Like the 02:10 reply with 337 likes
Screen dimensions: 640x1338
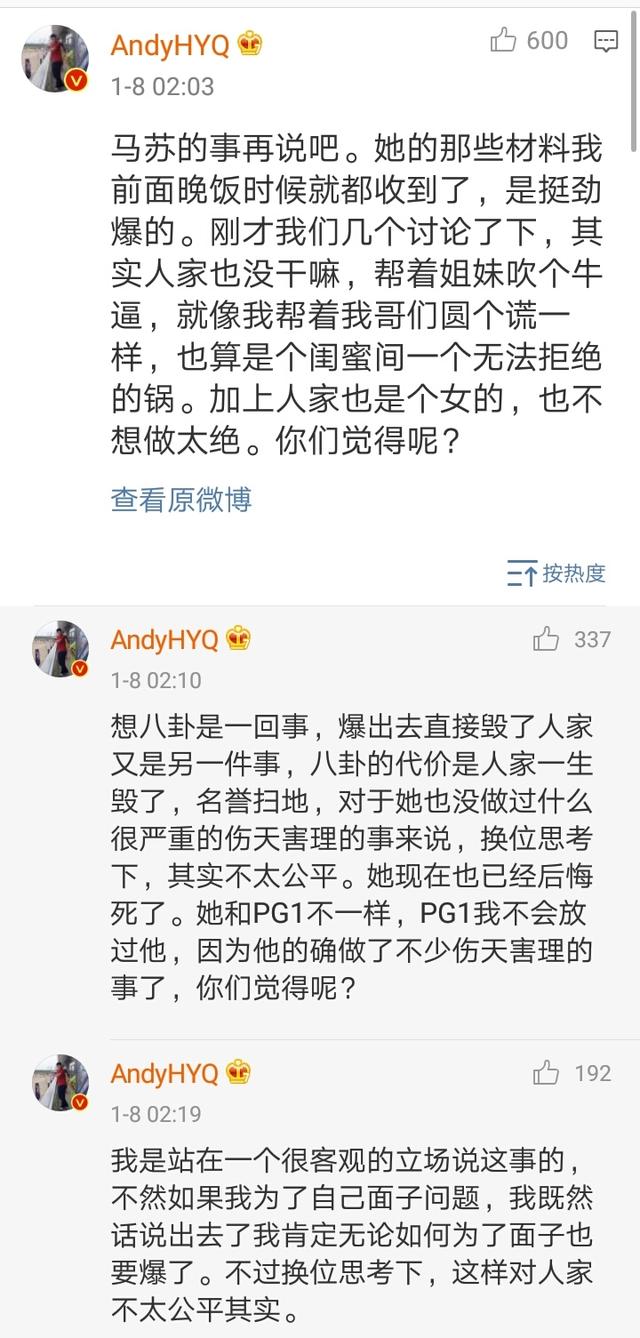click(x=546, y=640)
